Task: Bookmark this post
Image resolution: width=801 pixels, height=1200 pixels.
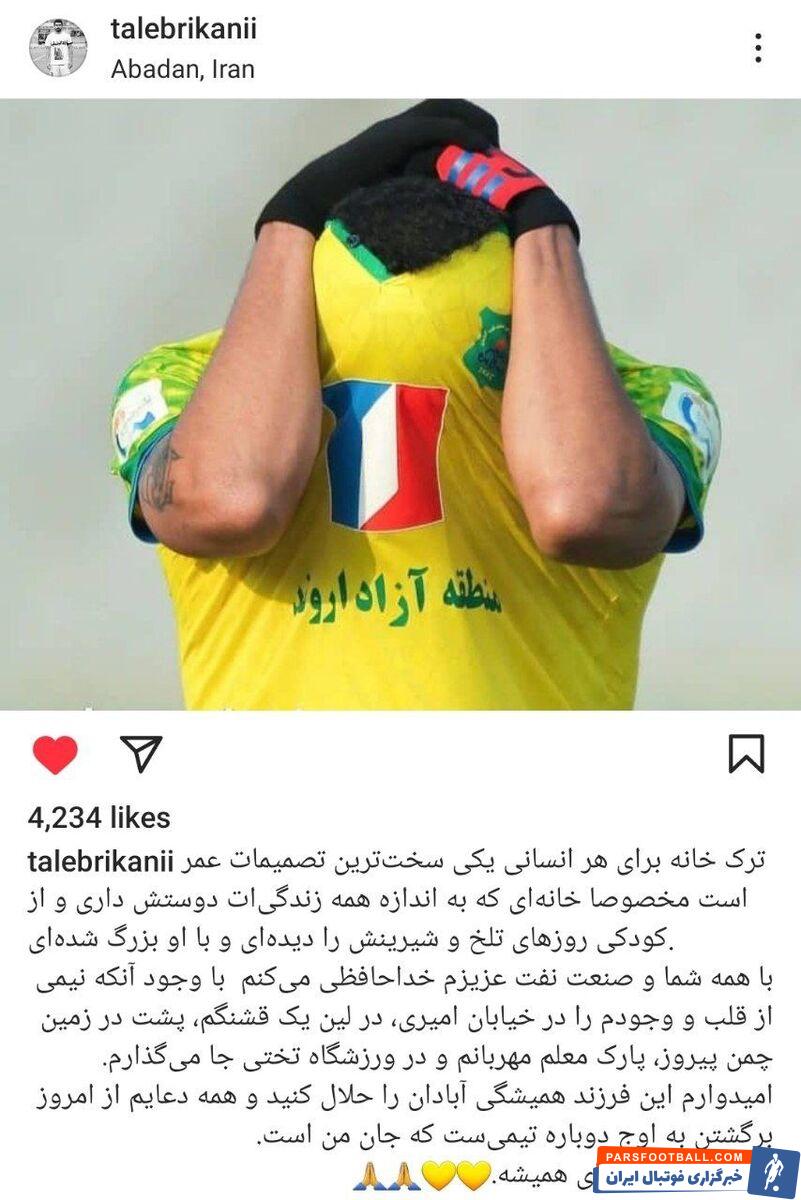Action: (x=746, y=754)
